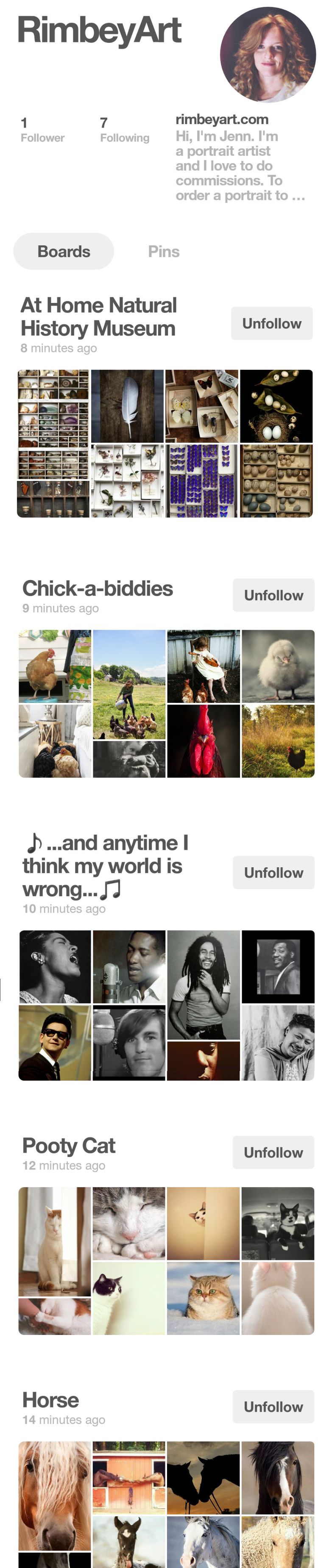View the 1 Follower list
Screen dimensions: 318x1568
(x=42, y=130)
